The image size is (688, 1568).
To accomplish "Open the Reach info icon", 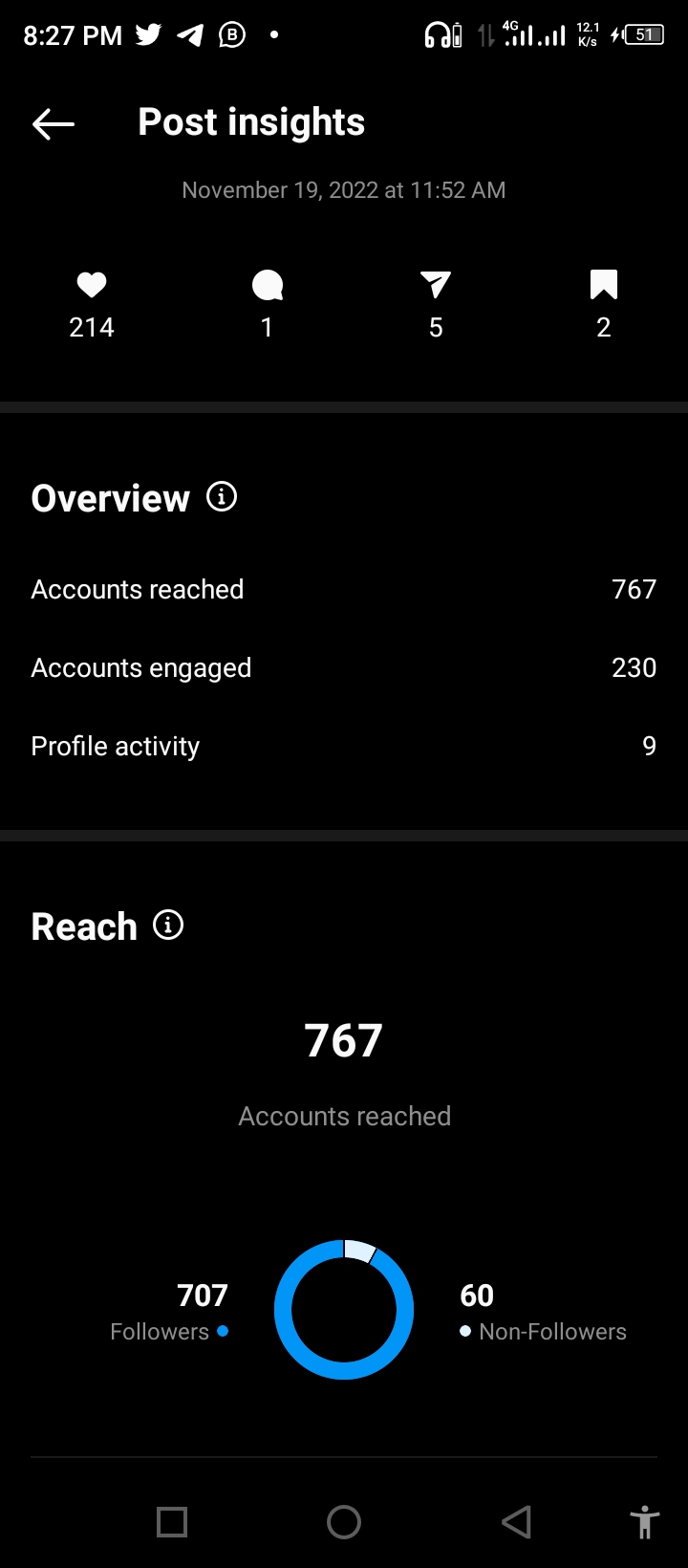I will pyautogui.click(x=168, y=926).
